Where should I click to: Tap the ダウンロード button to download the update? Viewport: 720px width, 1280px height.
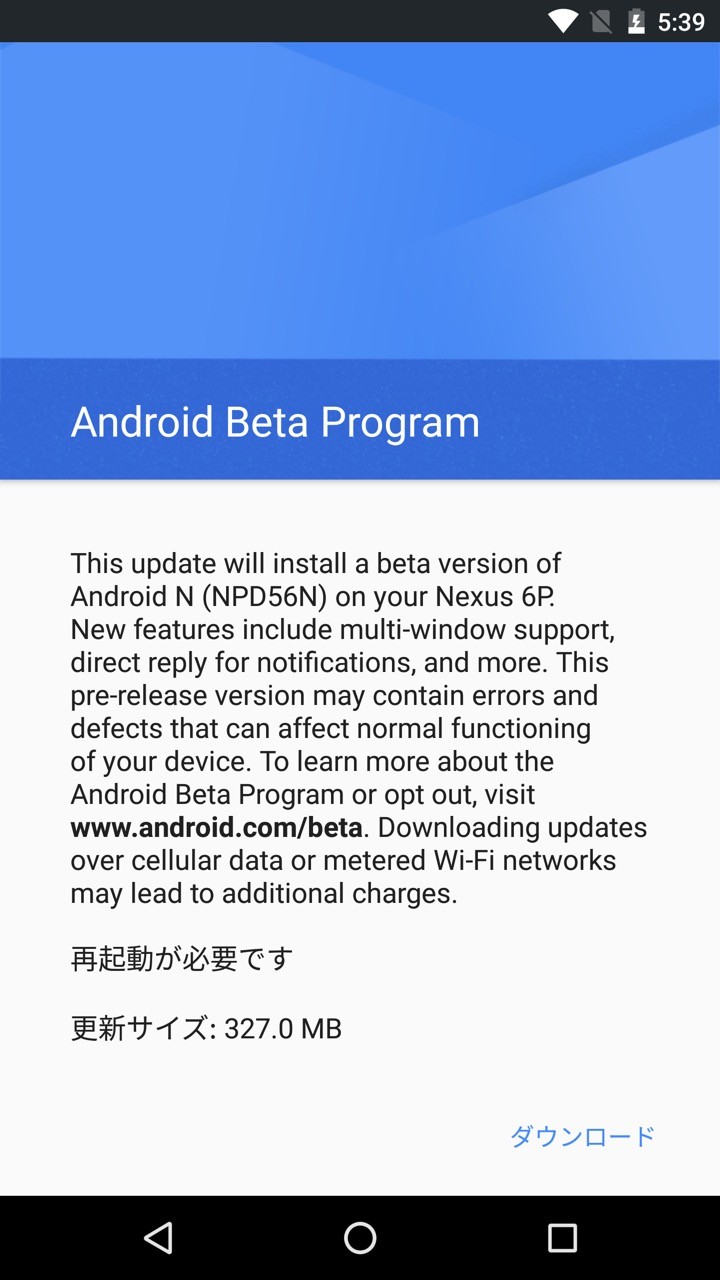pos(582,1136)
